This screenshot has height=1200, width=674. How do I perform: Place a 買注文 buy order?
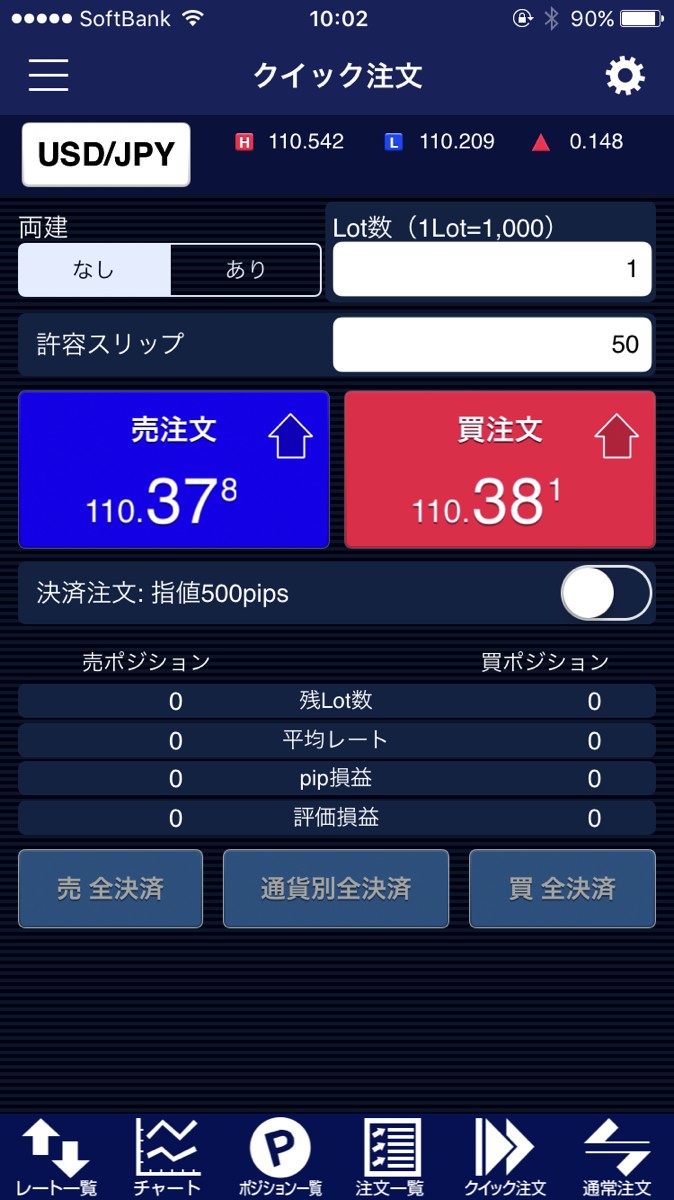[x=500, y=470]
